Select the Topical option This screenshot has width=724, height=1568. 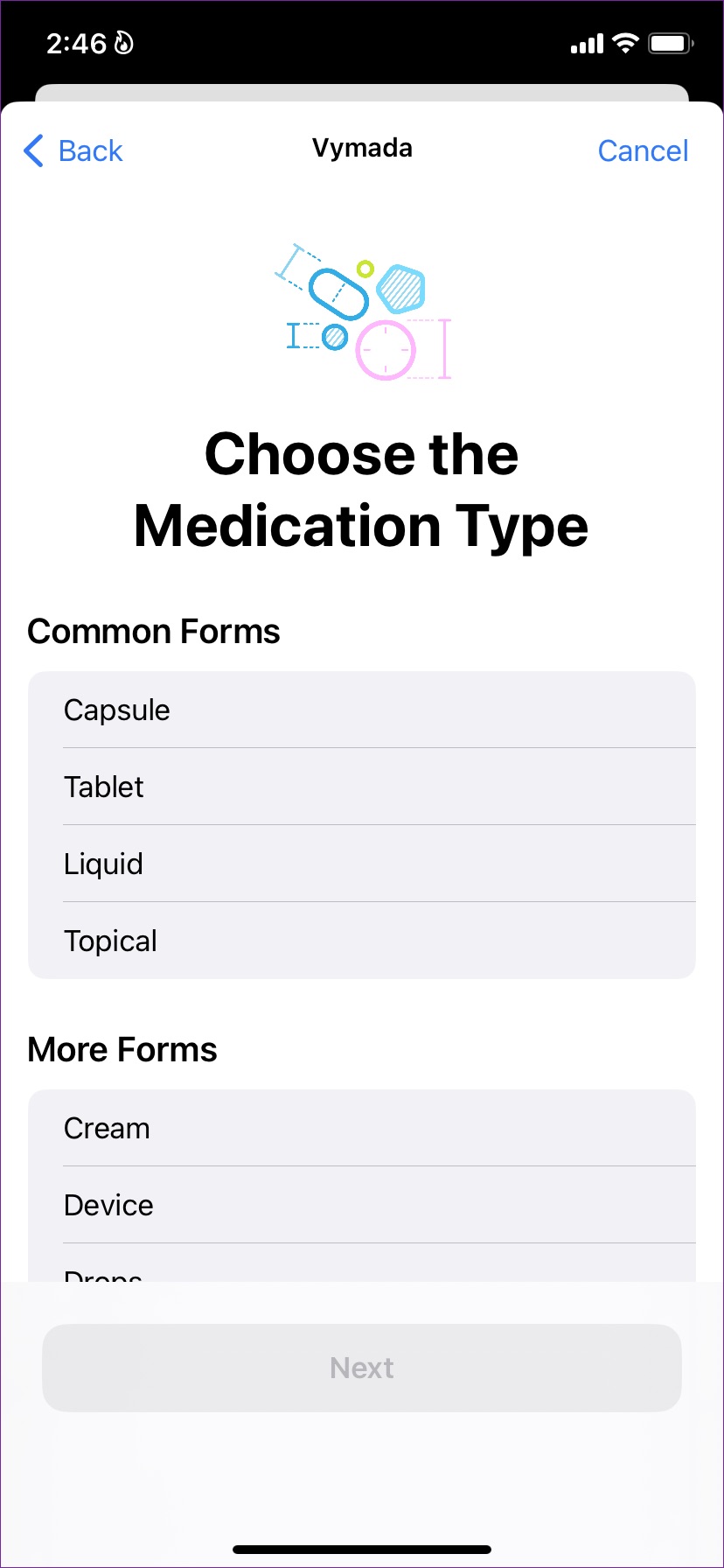(x=361, y=941)
